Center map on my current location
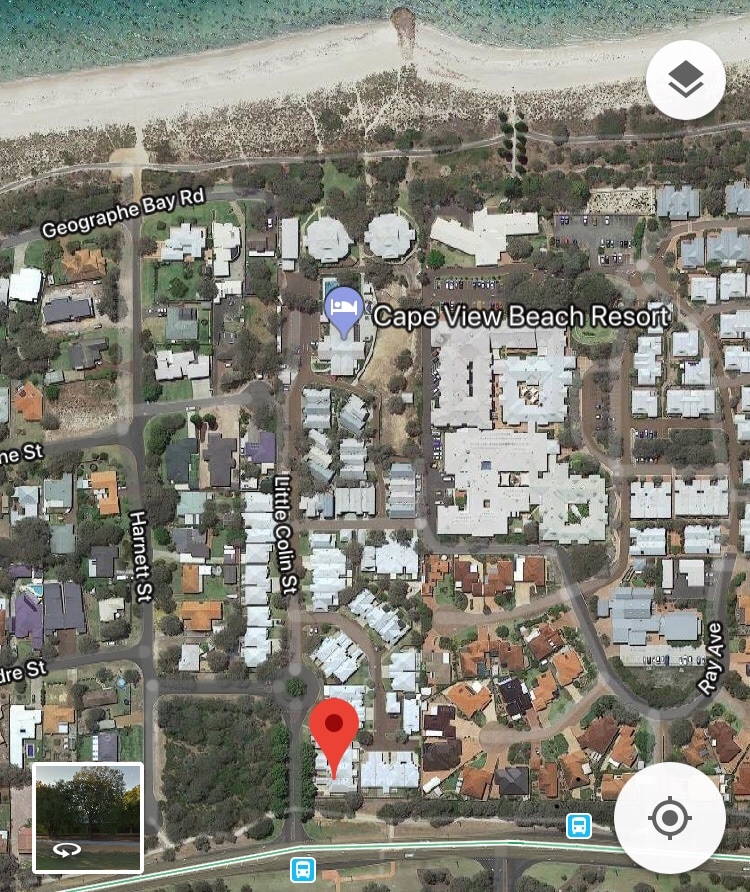Image resolution: width=750 pixels, height=892 pixels. (x=669, y=818)
